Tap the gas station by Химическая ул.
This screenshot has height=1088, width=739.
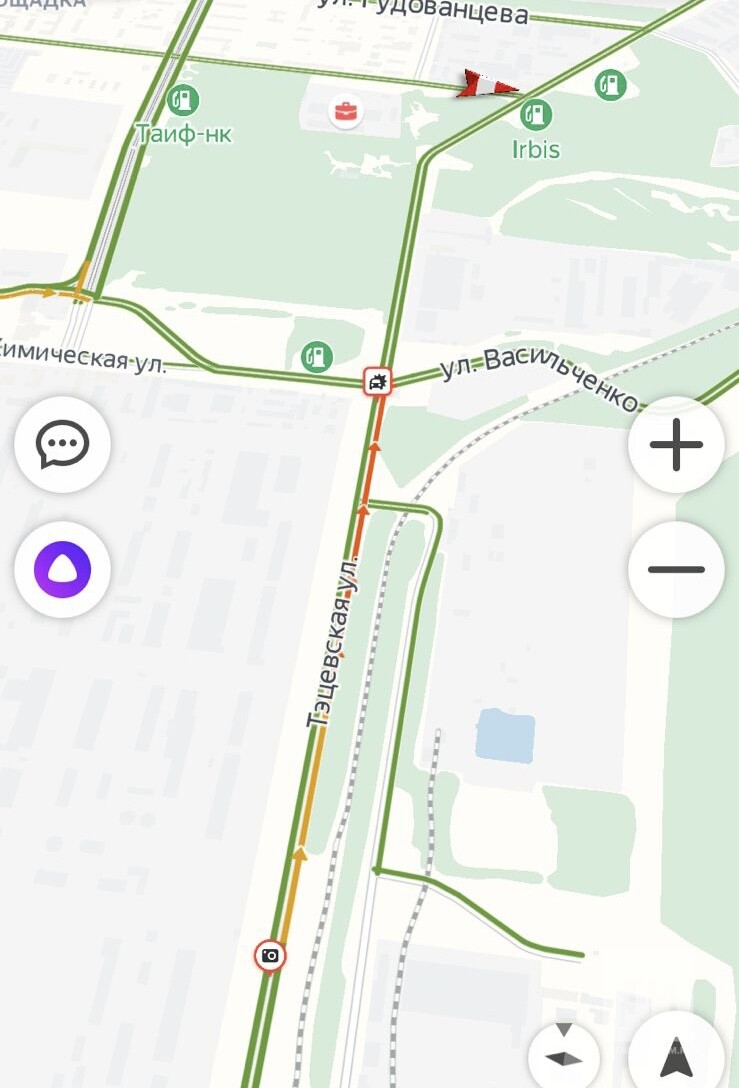[317, 354]
